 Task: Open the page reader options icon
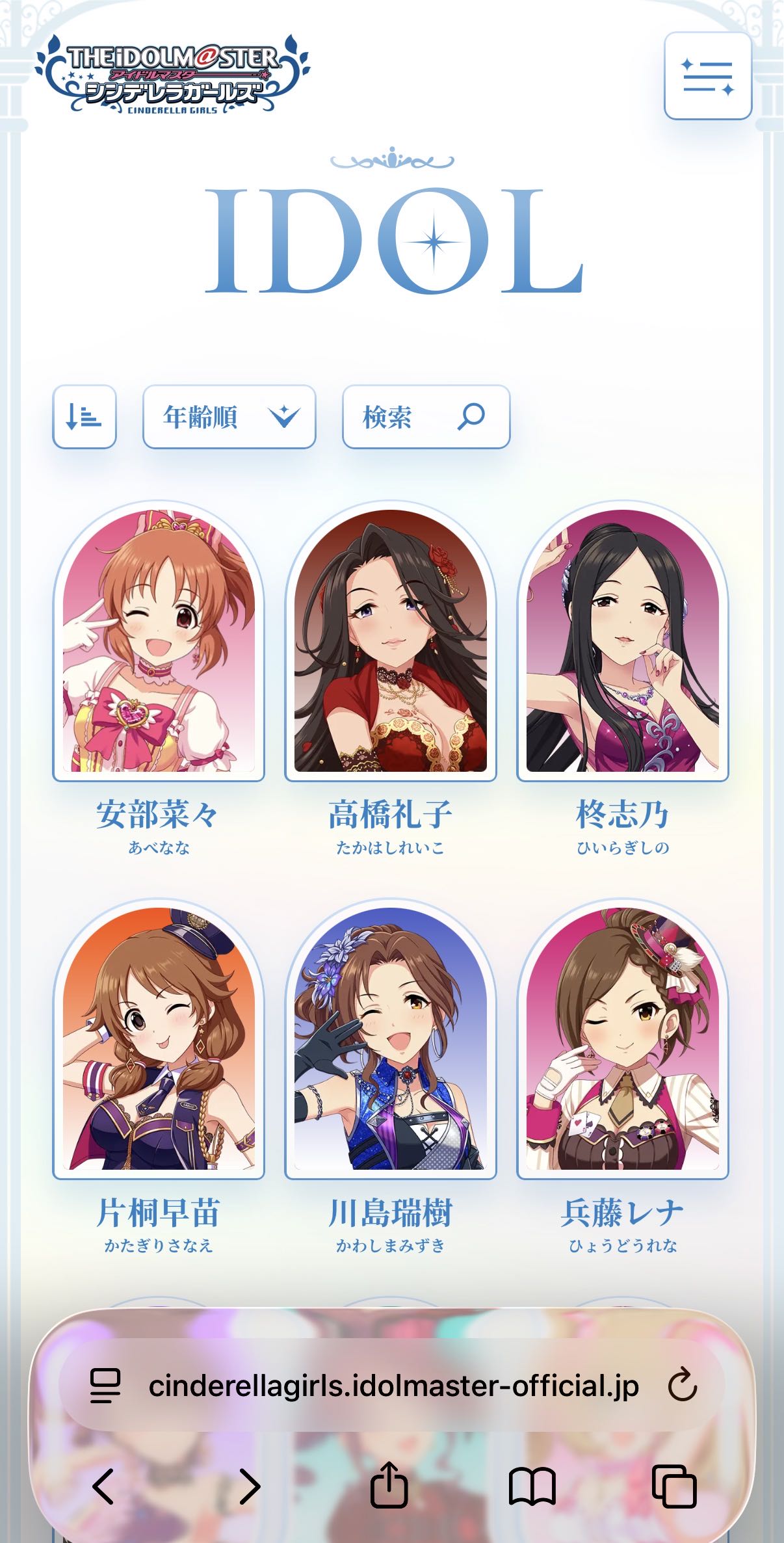click(105, 1386)
